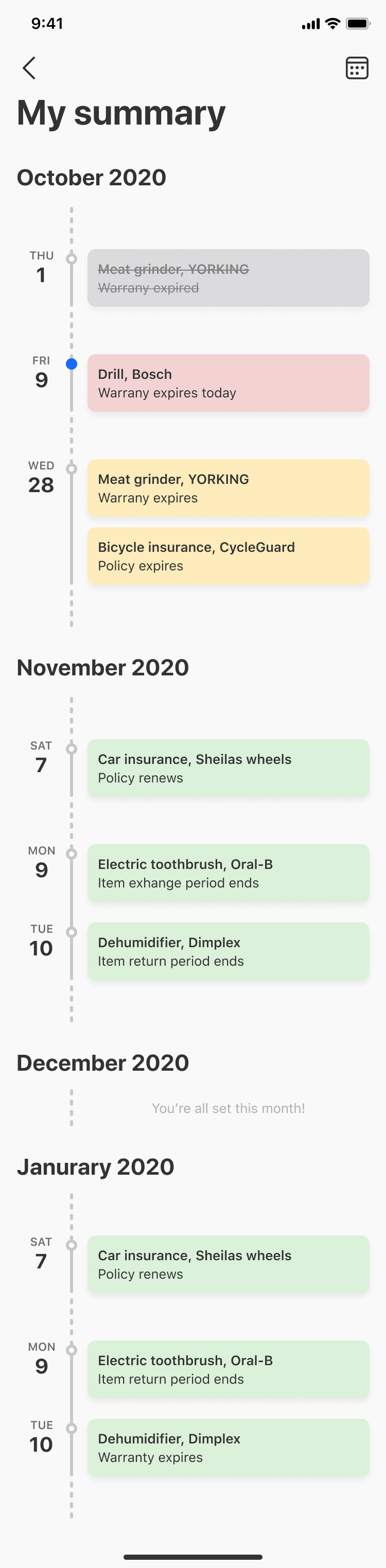This screenshot has height=1568, width=386.
Task: Open January Car insurance, Sheilas wheels card
Action: click(x=229, y=1264)
